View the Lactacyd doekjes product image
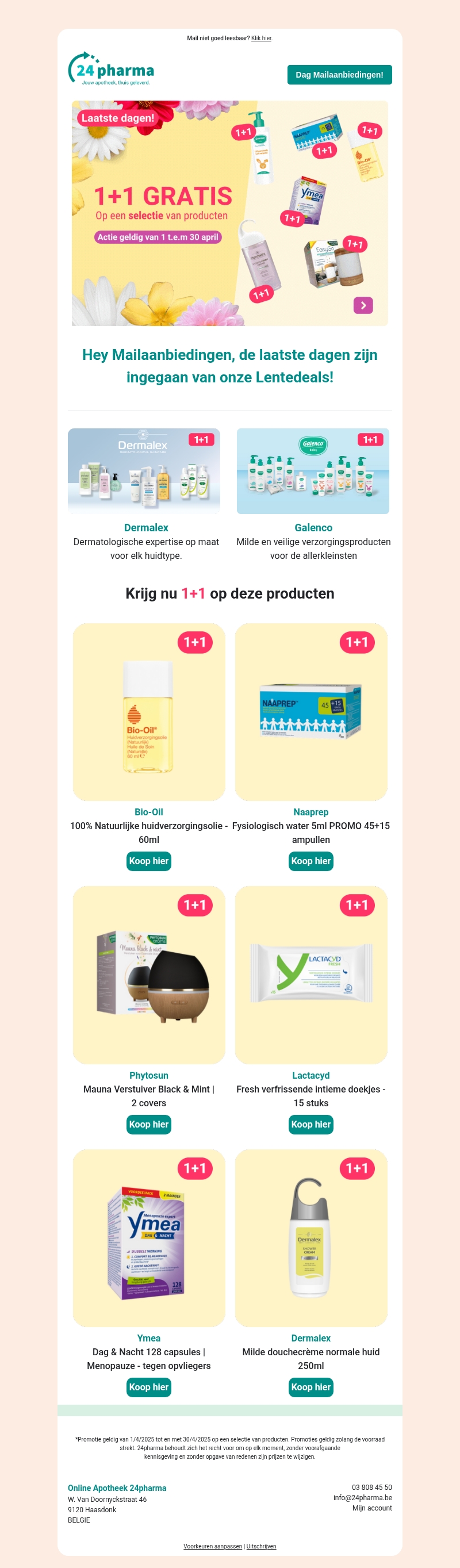 (311, 975)
